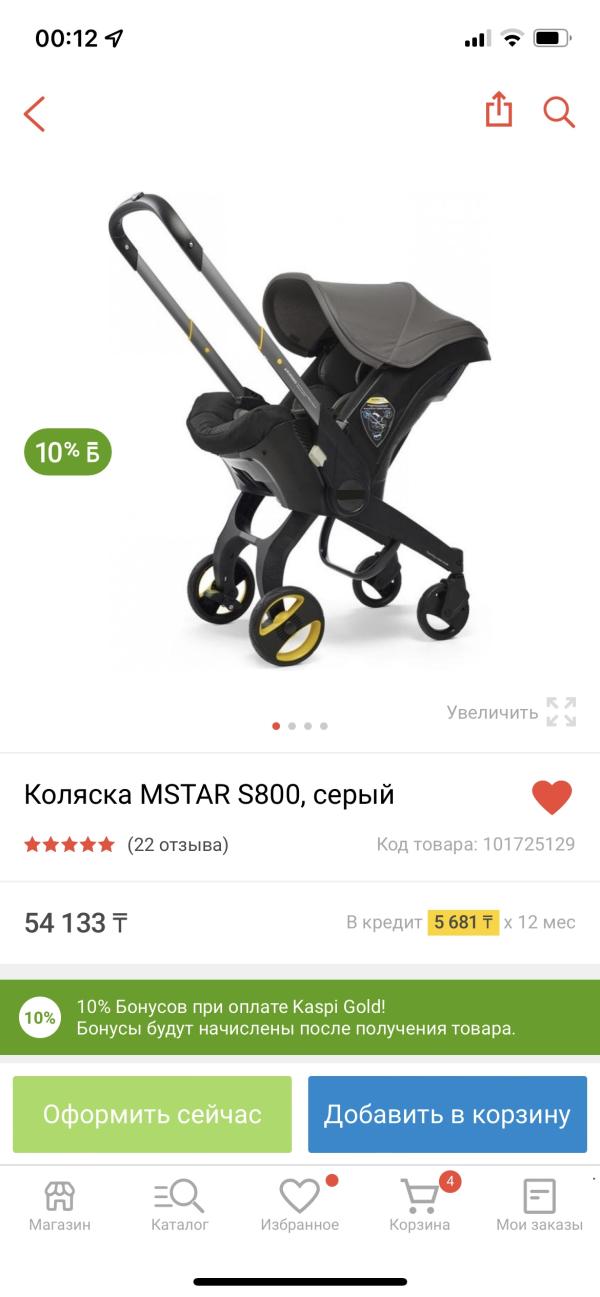Viewport: 600px width, 1297px height.
Task: Remove the stroller from favorites via heart
Action: point(551,797)
